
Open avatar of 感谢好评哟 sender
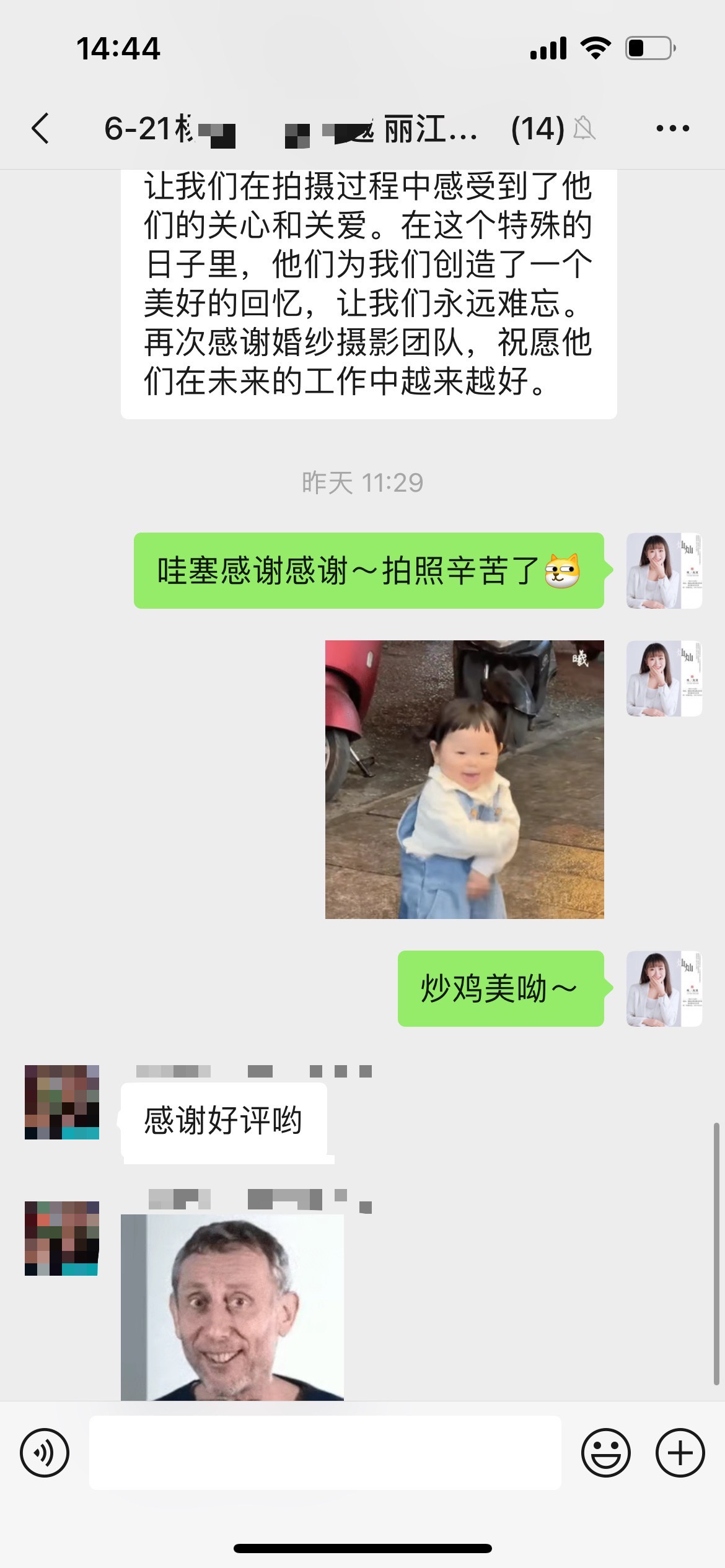pos(62,1102)
